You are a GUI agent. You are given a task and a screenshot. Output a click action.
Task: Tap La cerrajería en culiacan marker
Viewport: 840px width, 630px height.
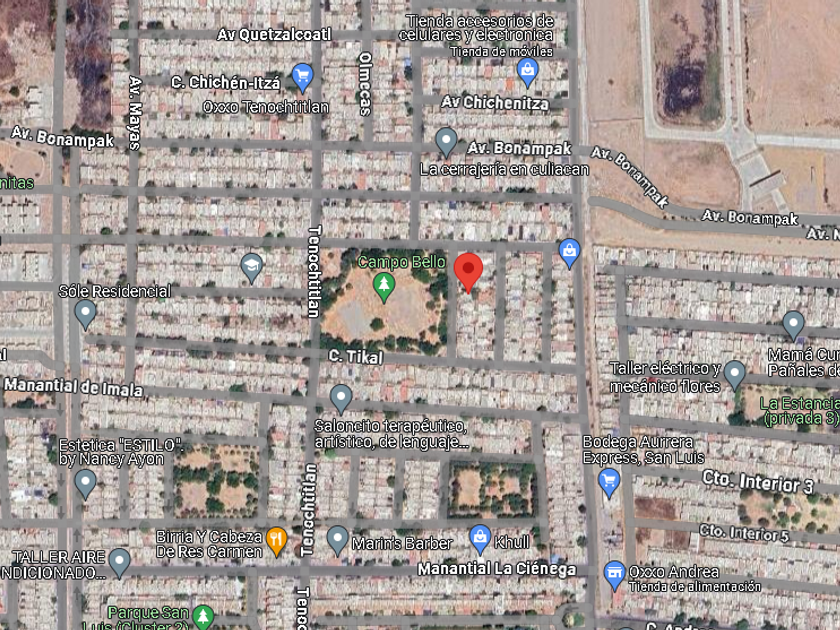coord(446,142)
